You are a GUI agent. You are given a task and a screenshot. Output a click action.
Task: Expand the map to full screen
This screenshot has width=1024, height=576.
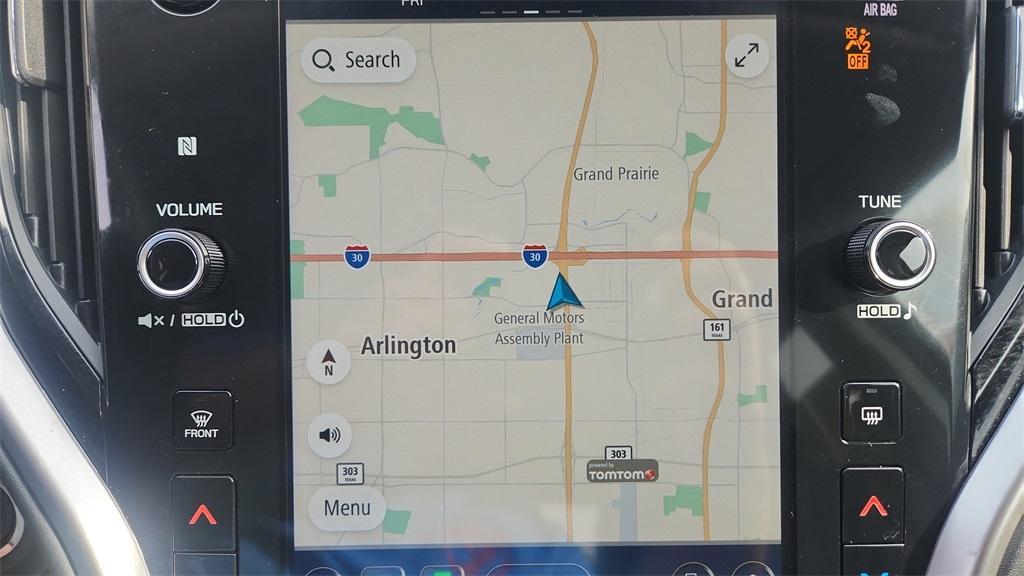pos(747,56)
